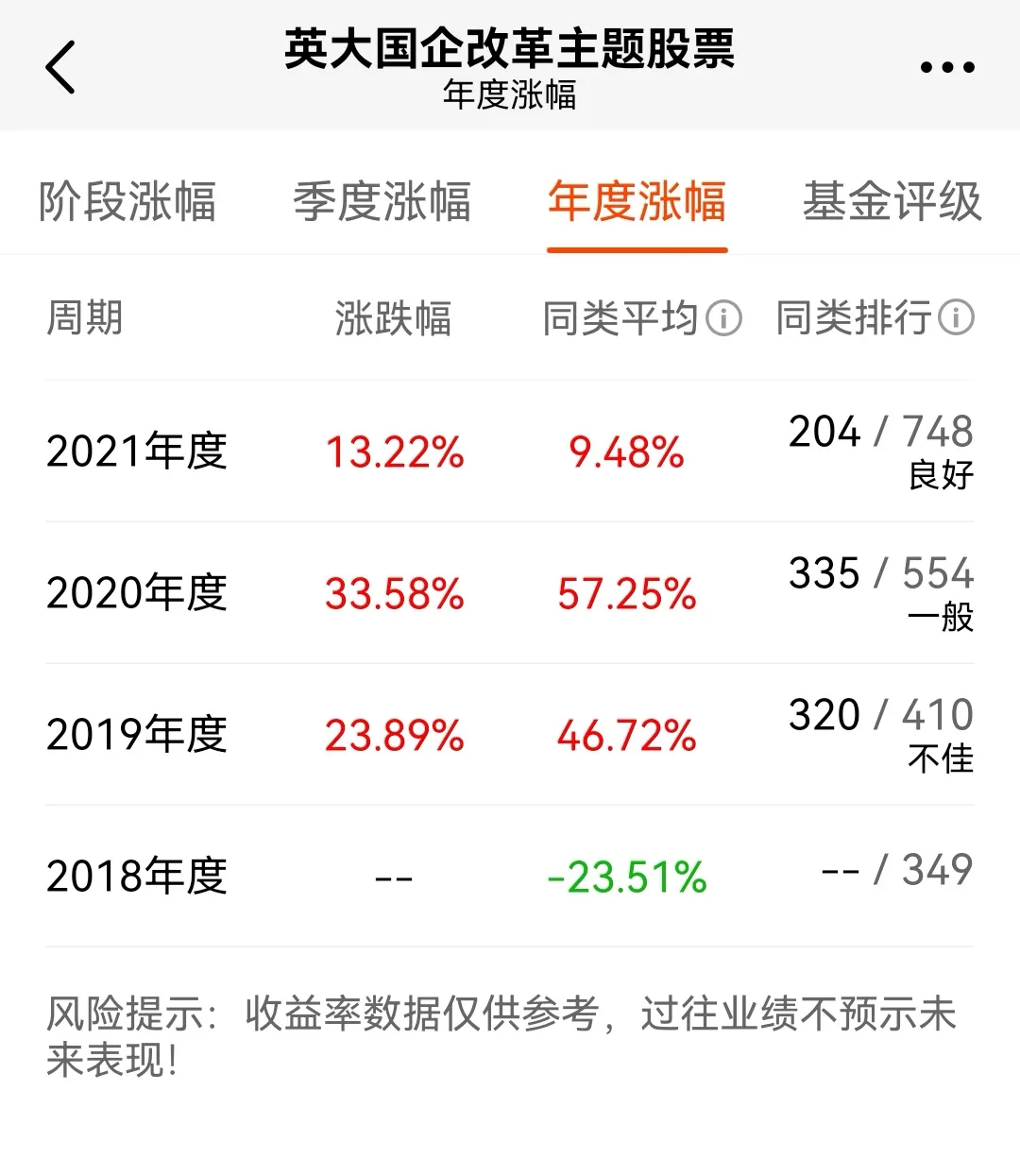Image resolution: width=1020 pixels, height=1176 pixels.
Task: Select the 年度涨幅 tab
Action: (x=637, y=201)
